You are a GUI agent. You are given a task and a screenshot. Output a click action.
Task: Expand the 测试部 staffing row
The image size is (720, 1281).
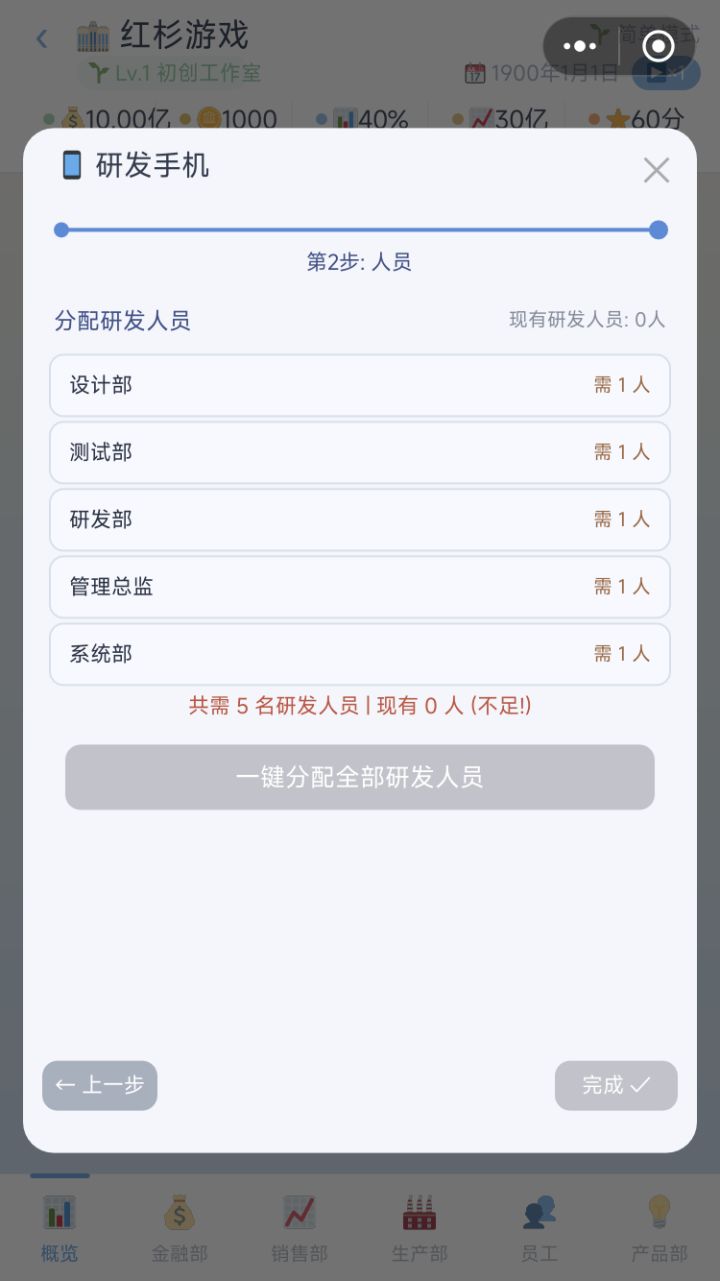pyautogui.click(x=360, y=452)
